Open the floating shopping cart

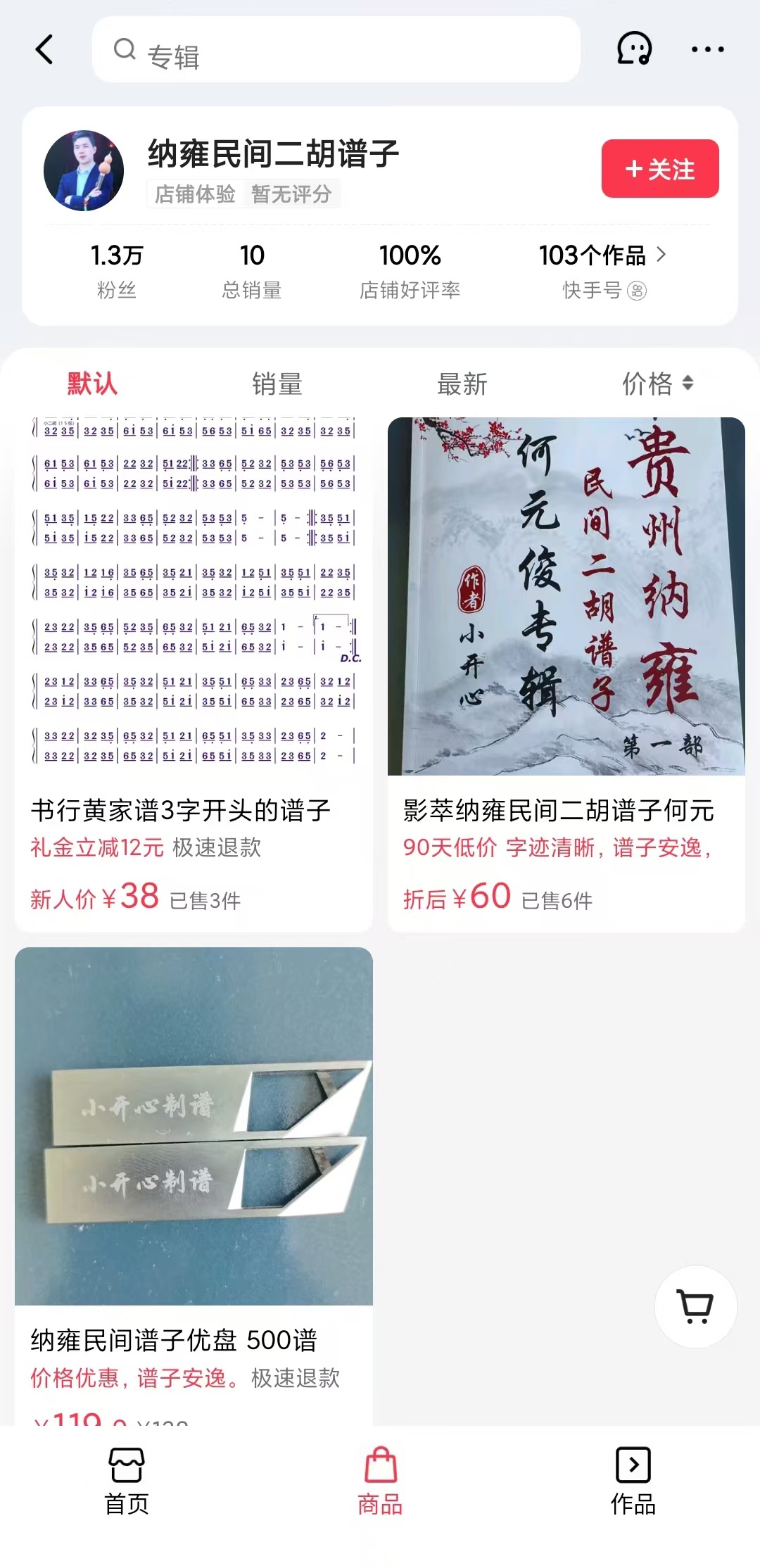pos(695,1307)
